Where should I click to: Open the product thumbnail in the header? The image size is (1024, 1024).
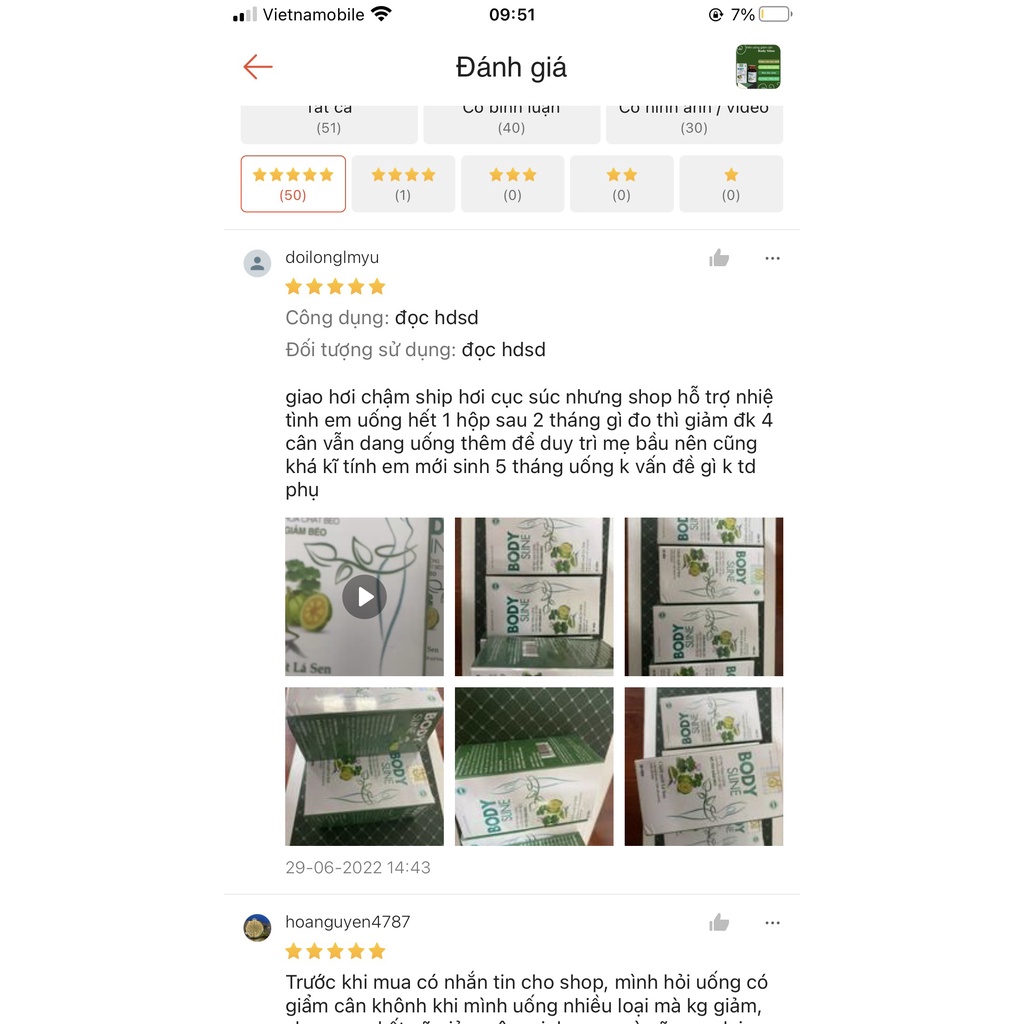(758, 67)
